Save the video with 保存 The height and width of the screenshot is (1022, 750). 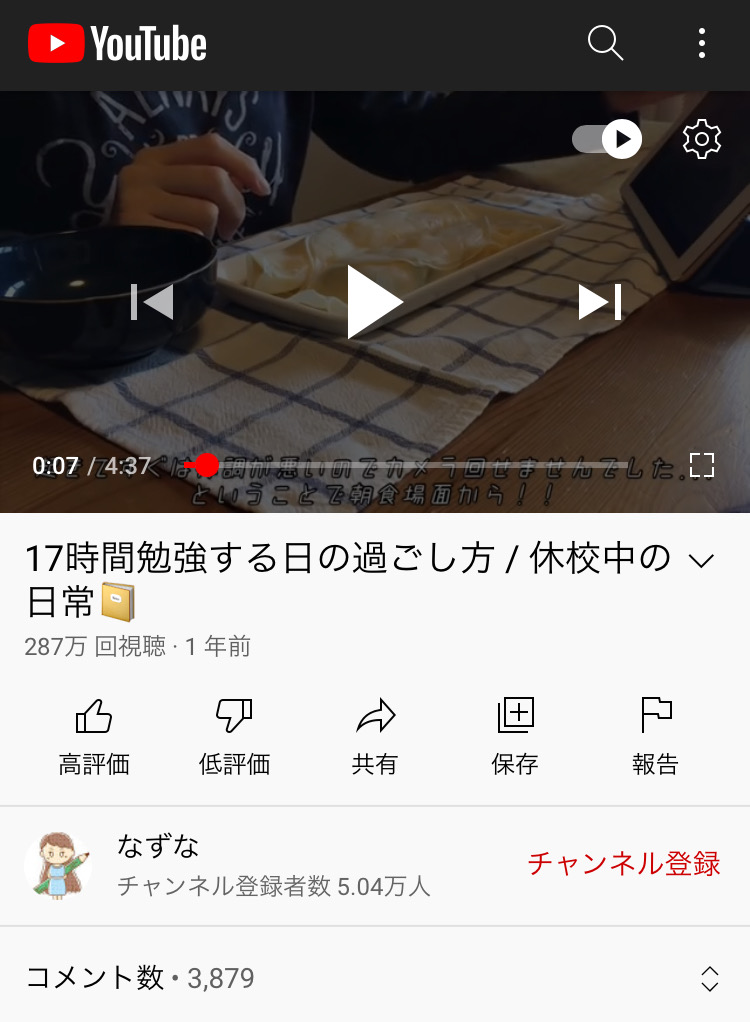[x=516, y=738]
